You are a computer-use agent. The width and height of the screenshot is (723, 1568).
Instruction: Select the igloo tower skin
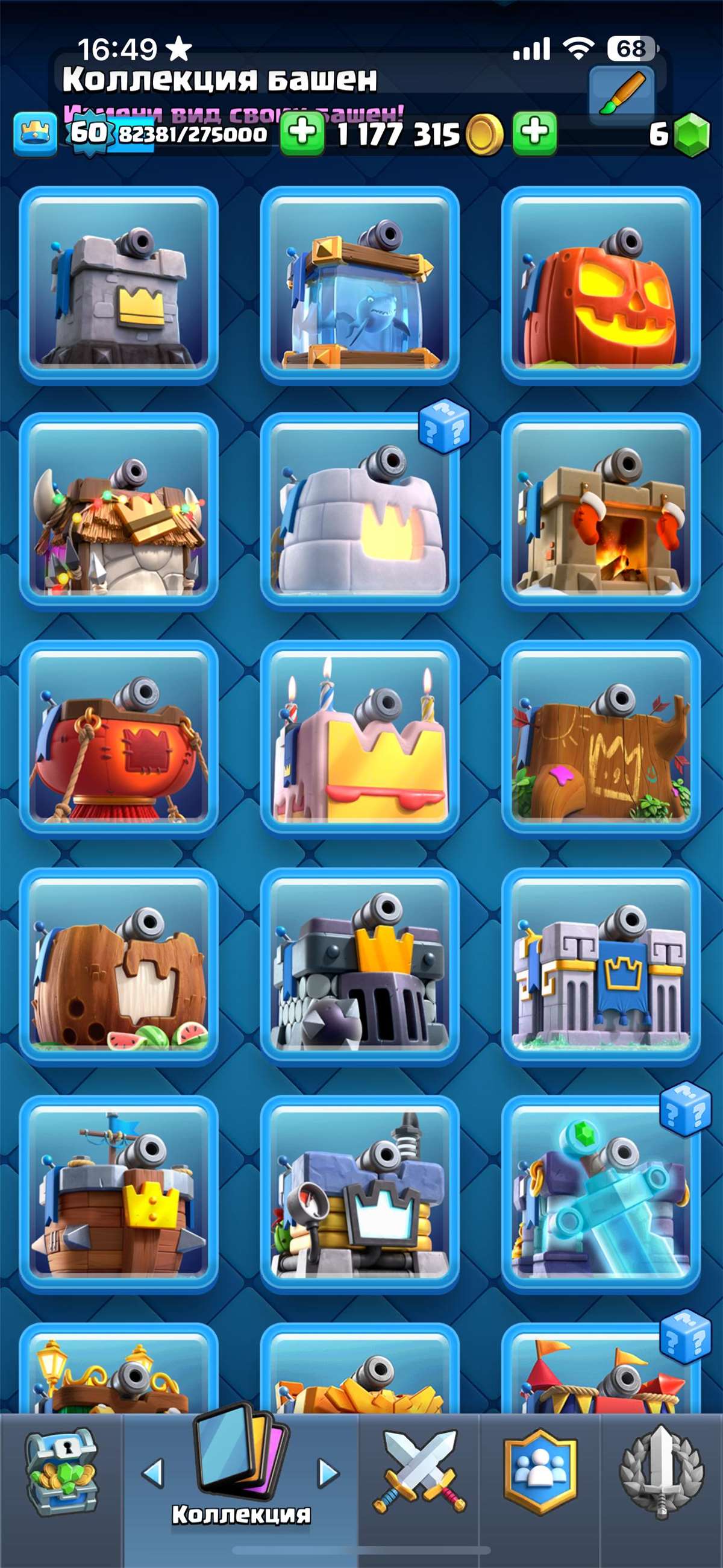(x=360, y=511)
